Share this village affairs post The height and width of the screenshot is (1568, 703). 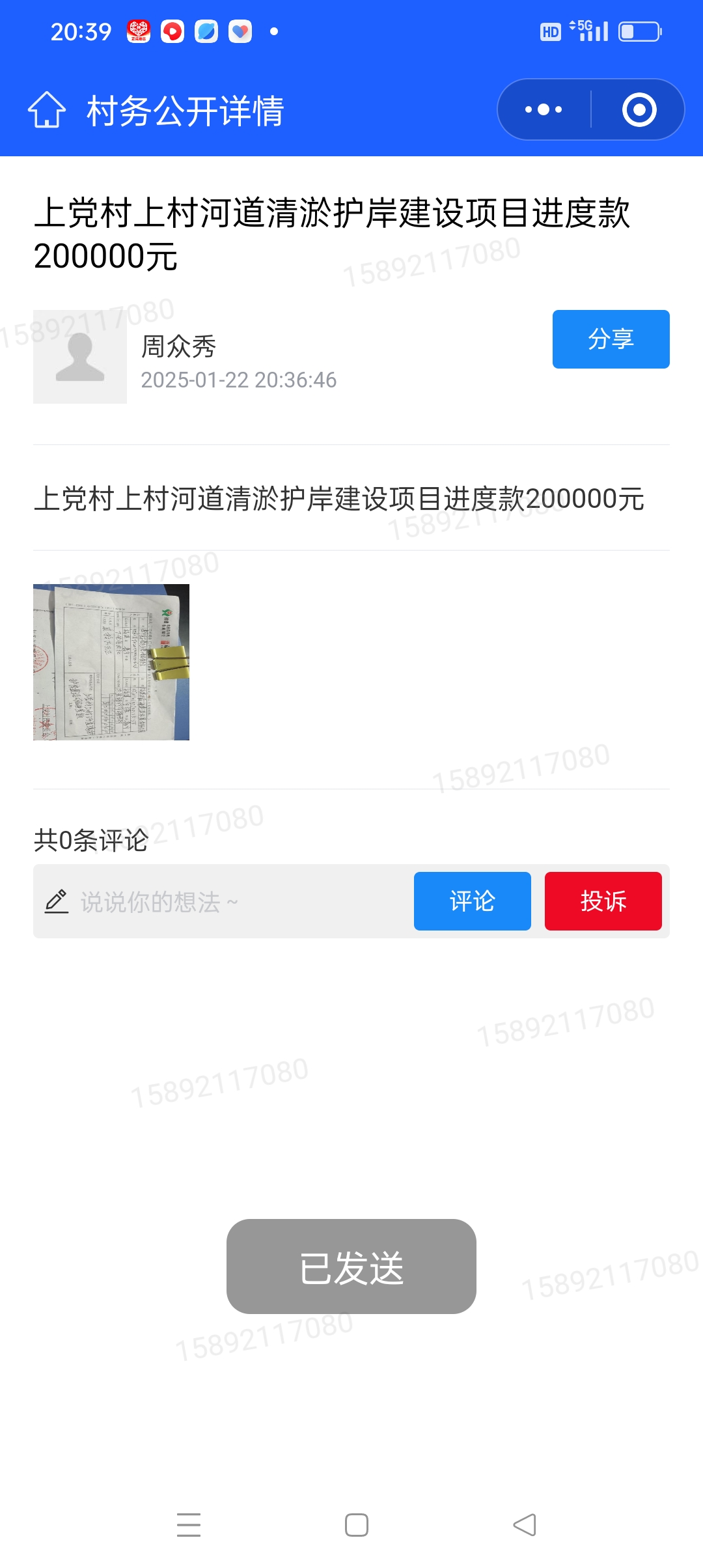pos(611,339)
